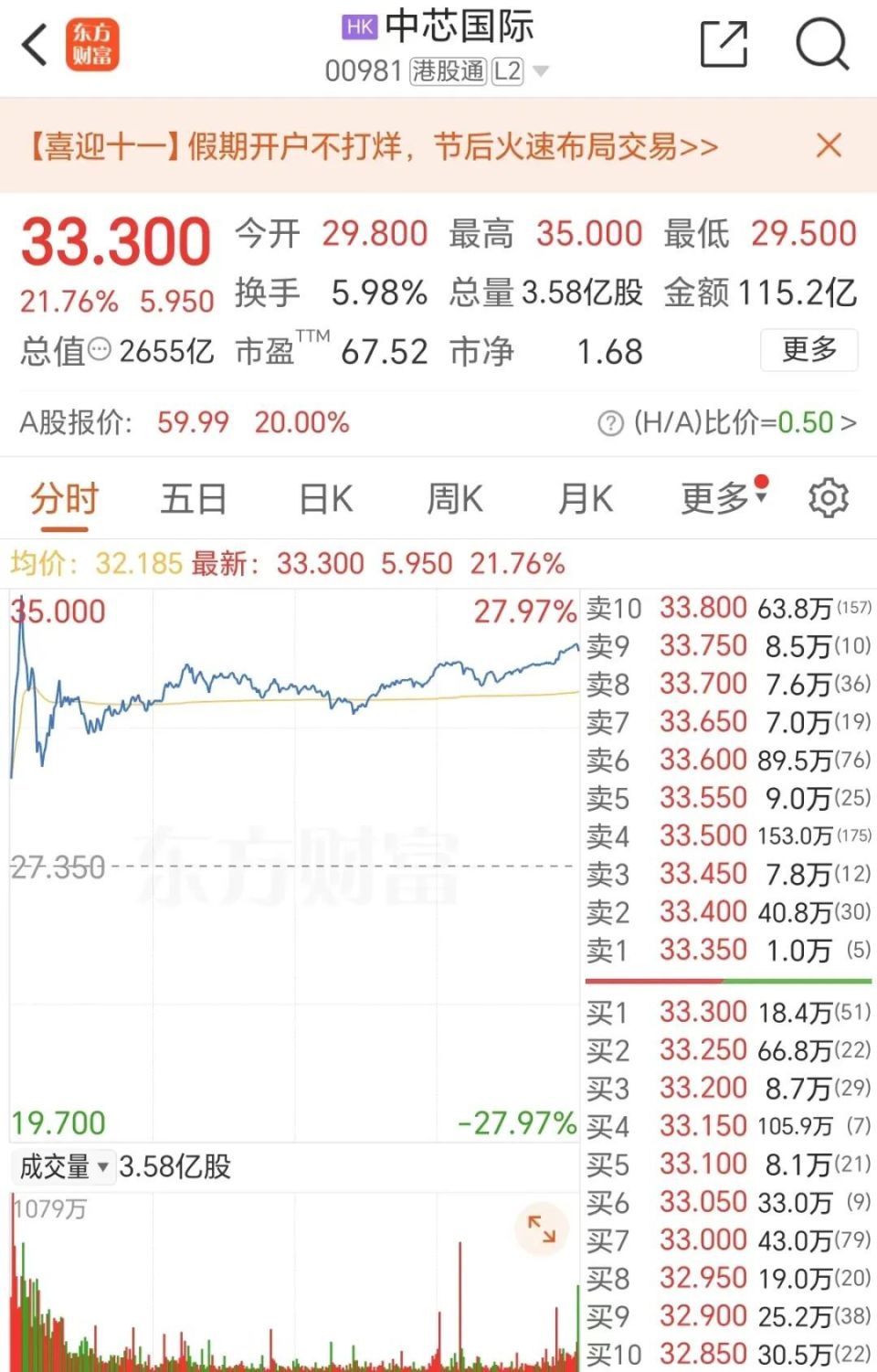Tap the share icon in the header
Viewport: 877px width, 1372px height.
[724, 42]
